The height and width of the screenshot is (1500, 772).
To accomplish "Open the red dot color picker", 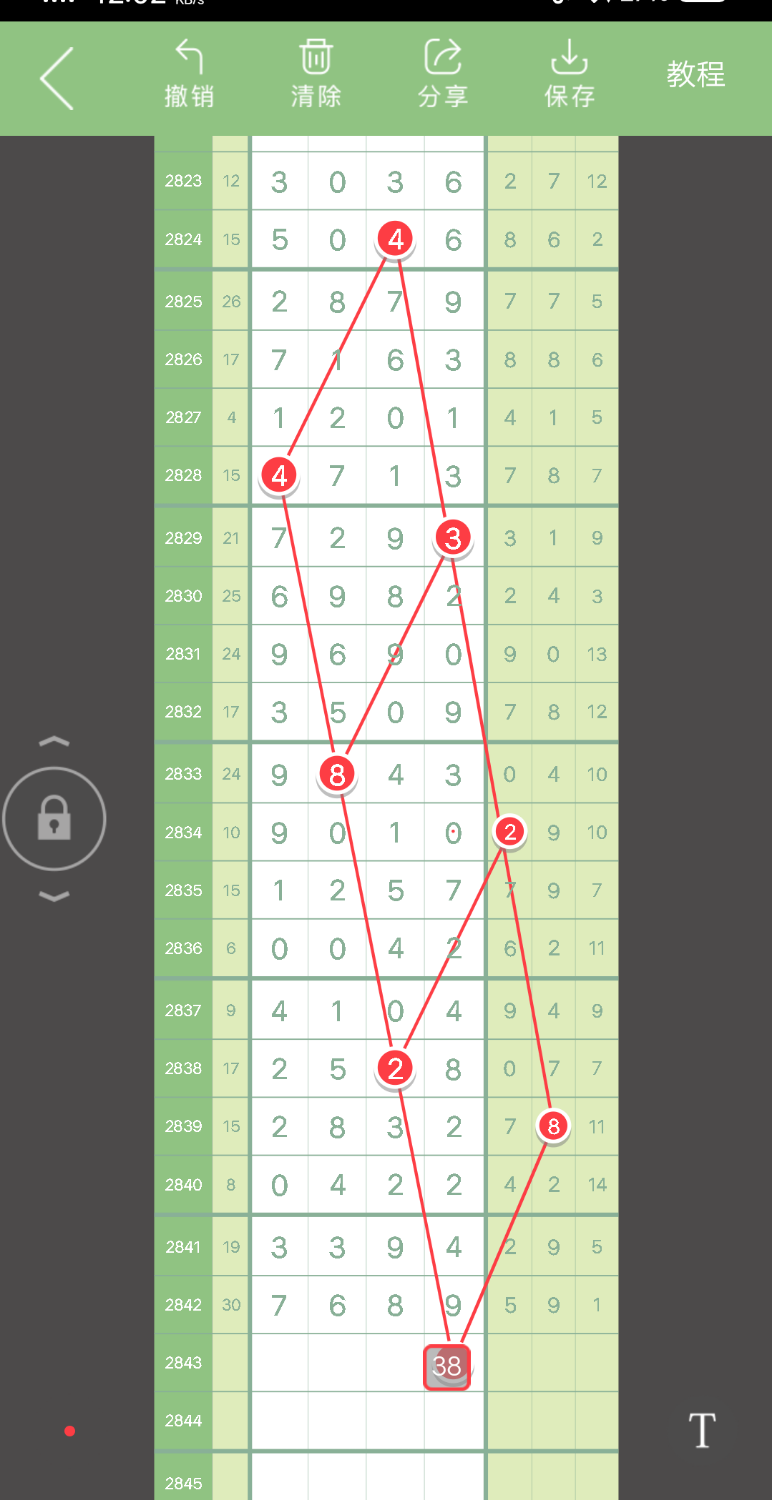I will click(70, 1431).
